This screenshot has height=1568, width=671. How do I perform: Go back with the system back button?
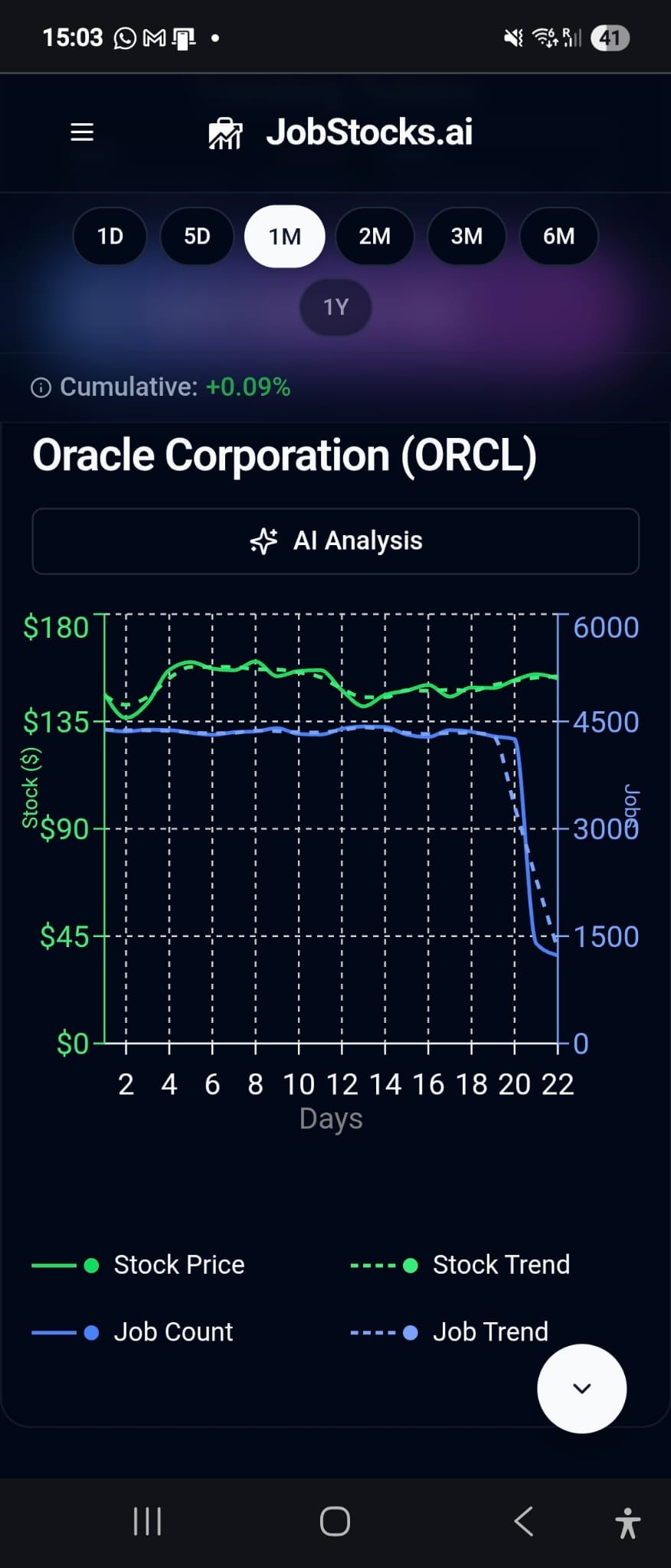coord(524,1521)
